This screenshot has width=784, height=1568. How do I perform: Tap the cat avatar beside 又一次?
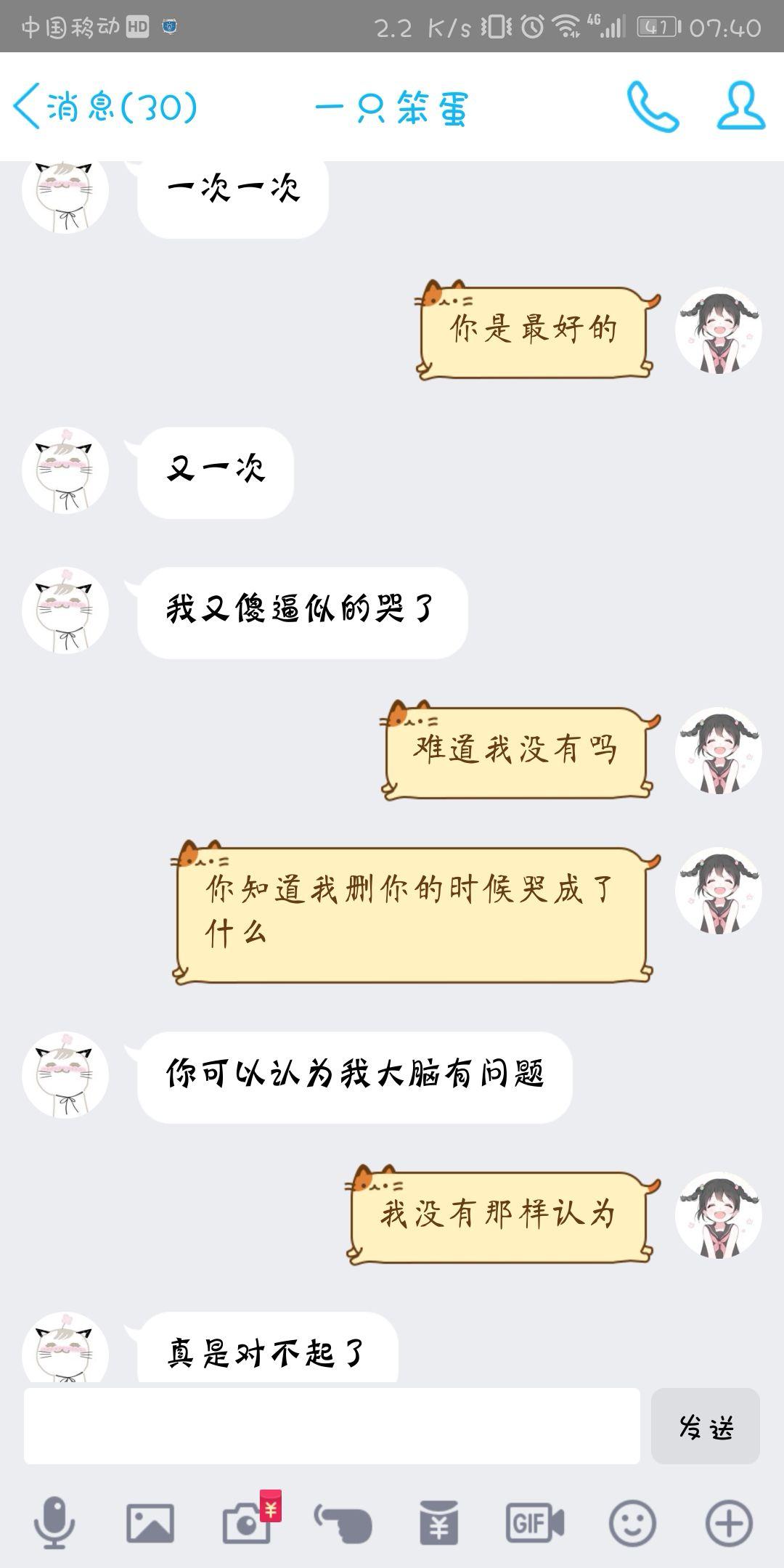pos(65,470)
